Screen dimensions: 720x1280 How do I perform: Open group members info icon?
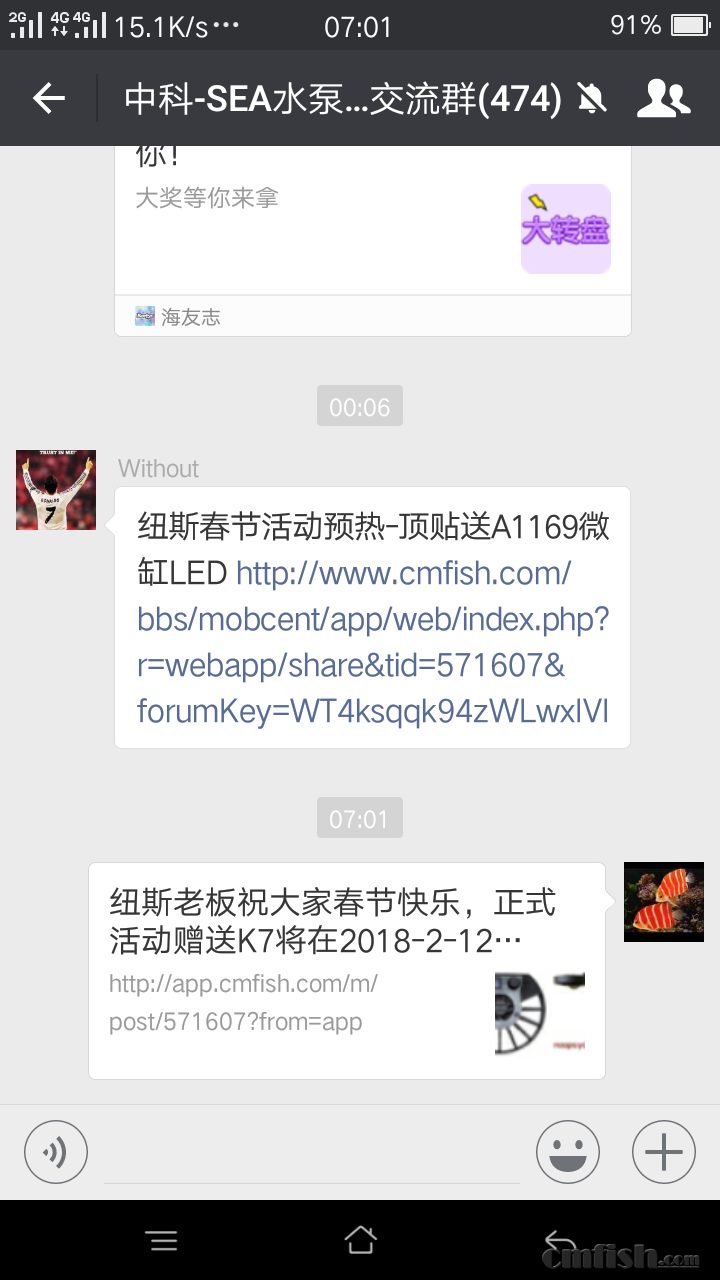click(x=663, y=98)
